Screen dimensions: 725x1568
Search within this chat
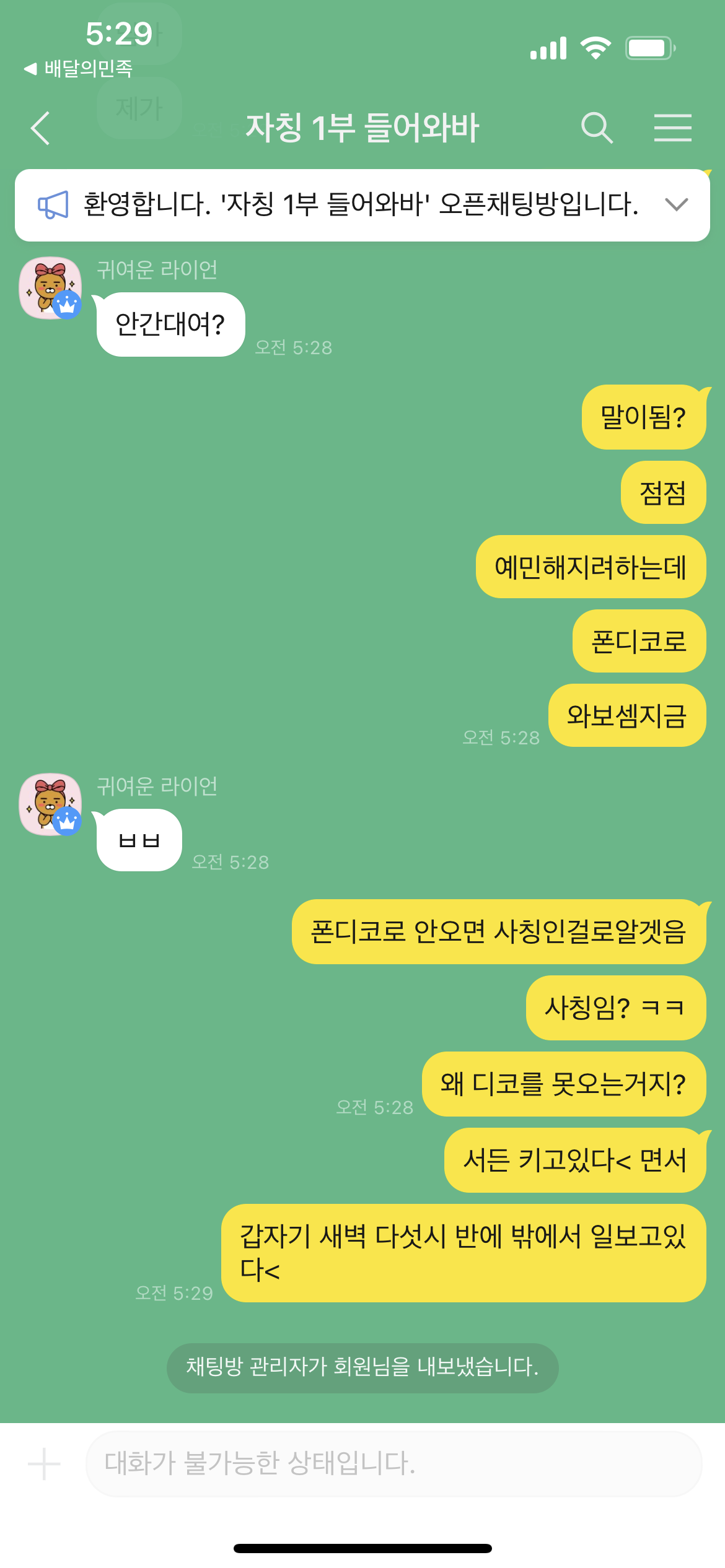[597, 128]
